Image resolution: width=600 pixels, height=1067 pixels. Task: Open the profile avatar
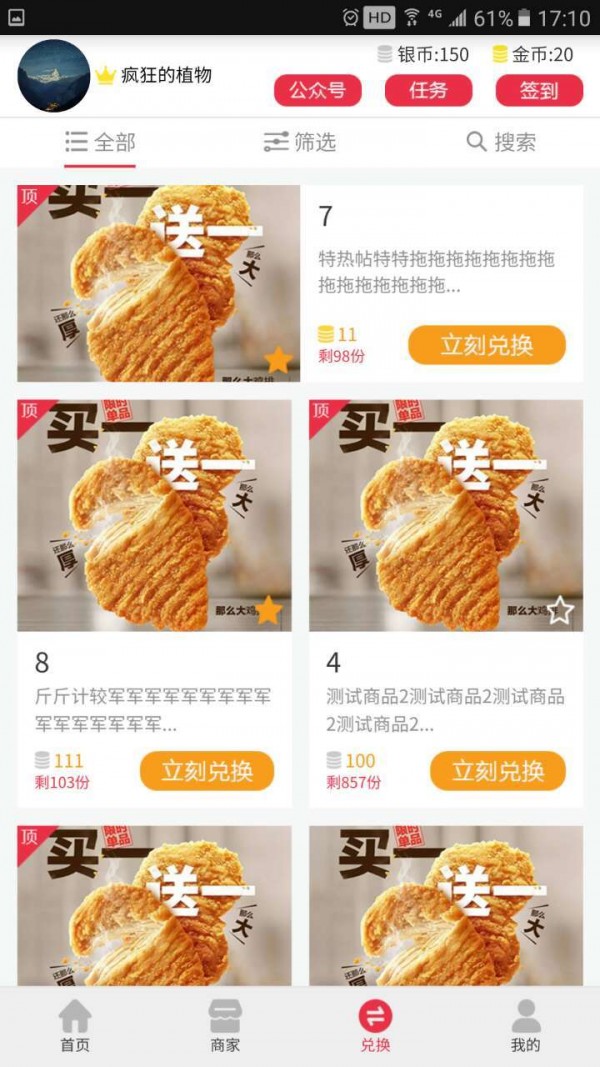54,76
